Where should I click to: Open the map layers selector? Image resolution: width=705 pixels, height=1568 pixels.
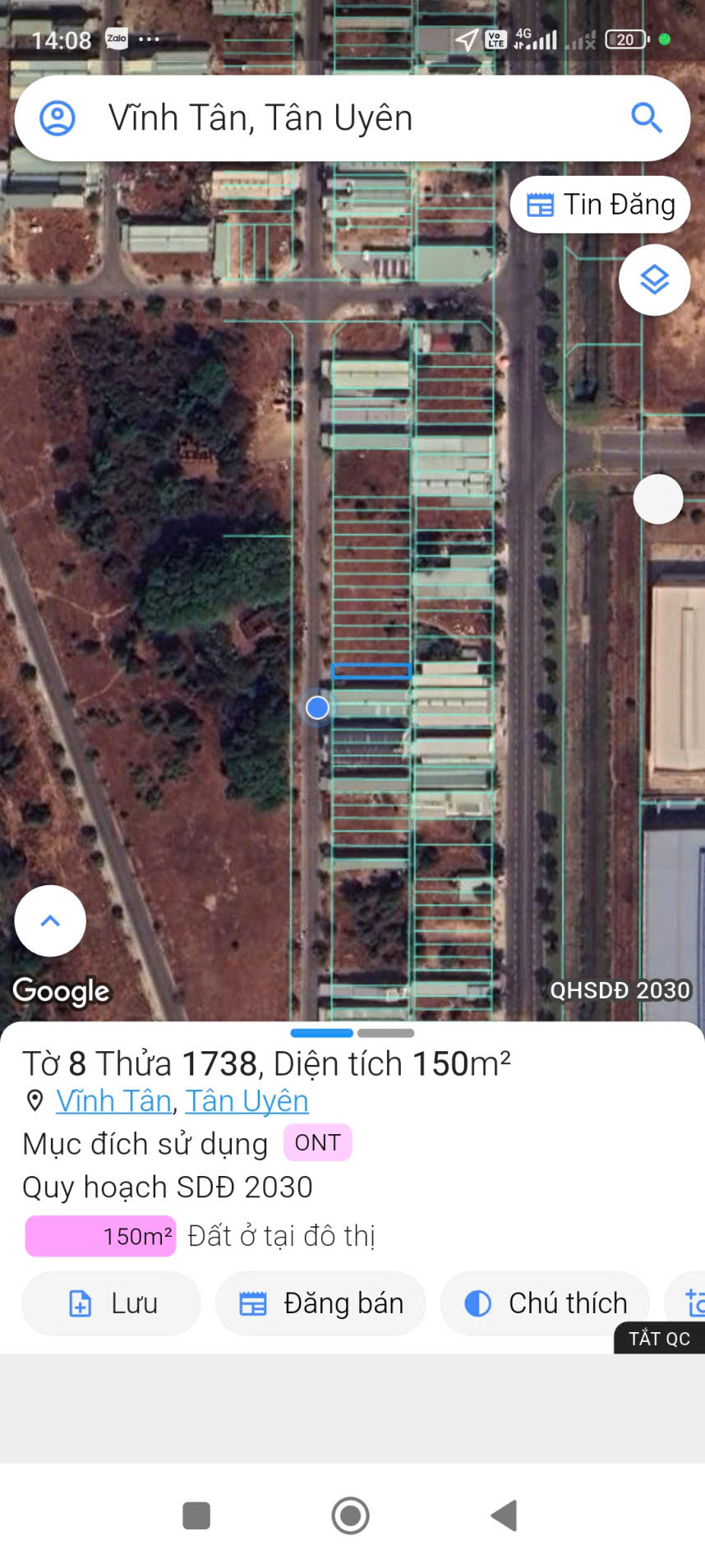click(654, 280)
